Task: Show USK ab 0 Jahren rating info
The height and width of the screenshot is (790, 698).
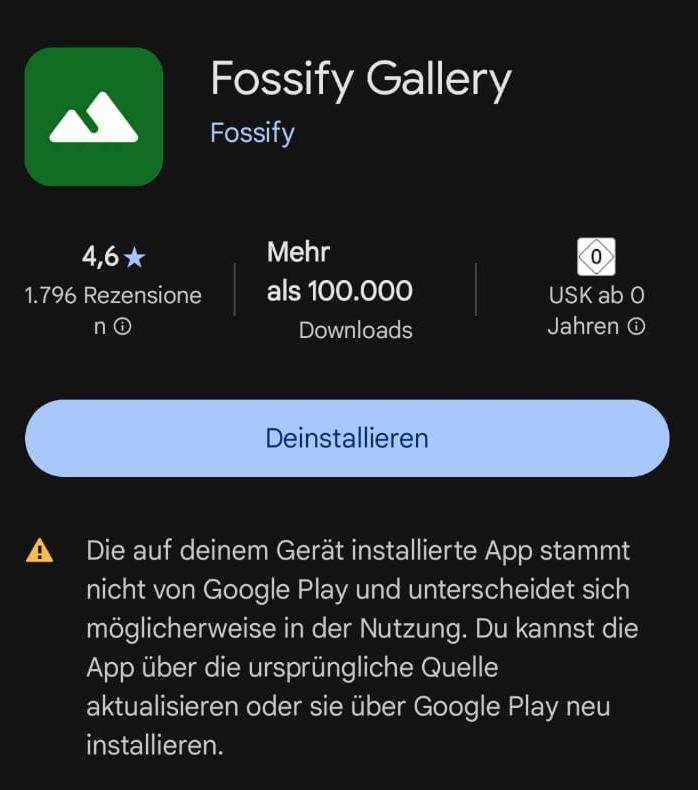Action: coord(636,327)
